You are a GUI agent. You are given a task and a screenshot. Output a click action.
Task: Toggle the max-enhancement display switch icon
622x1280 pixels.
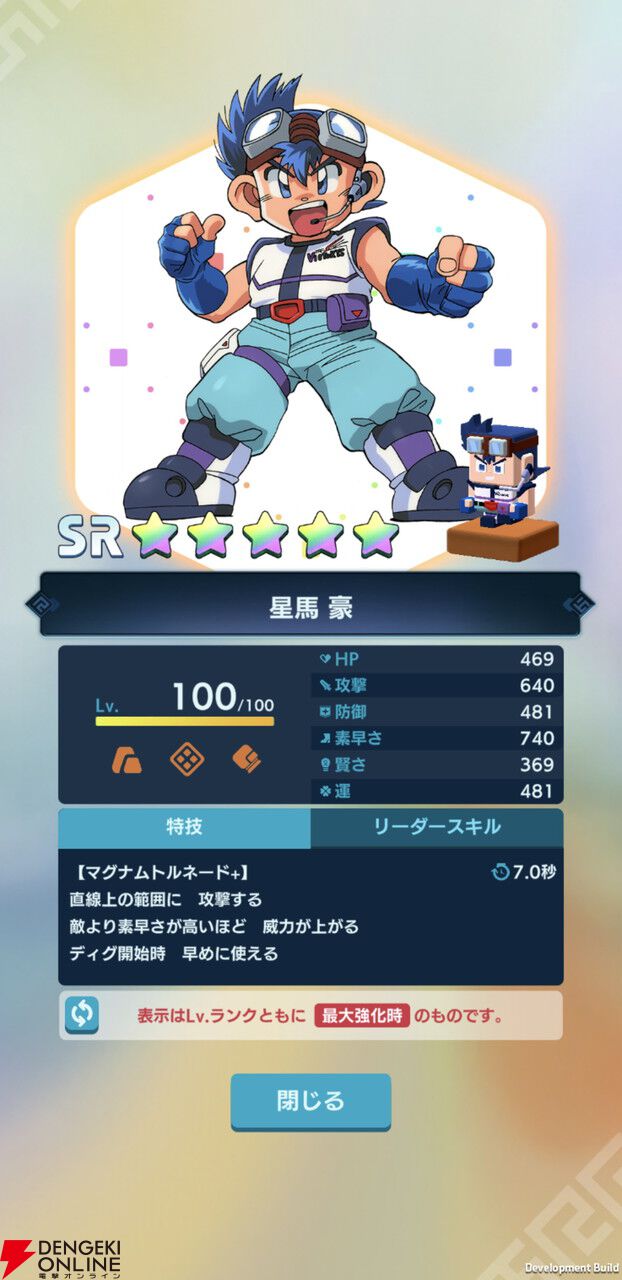click(82, 1015)
